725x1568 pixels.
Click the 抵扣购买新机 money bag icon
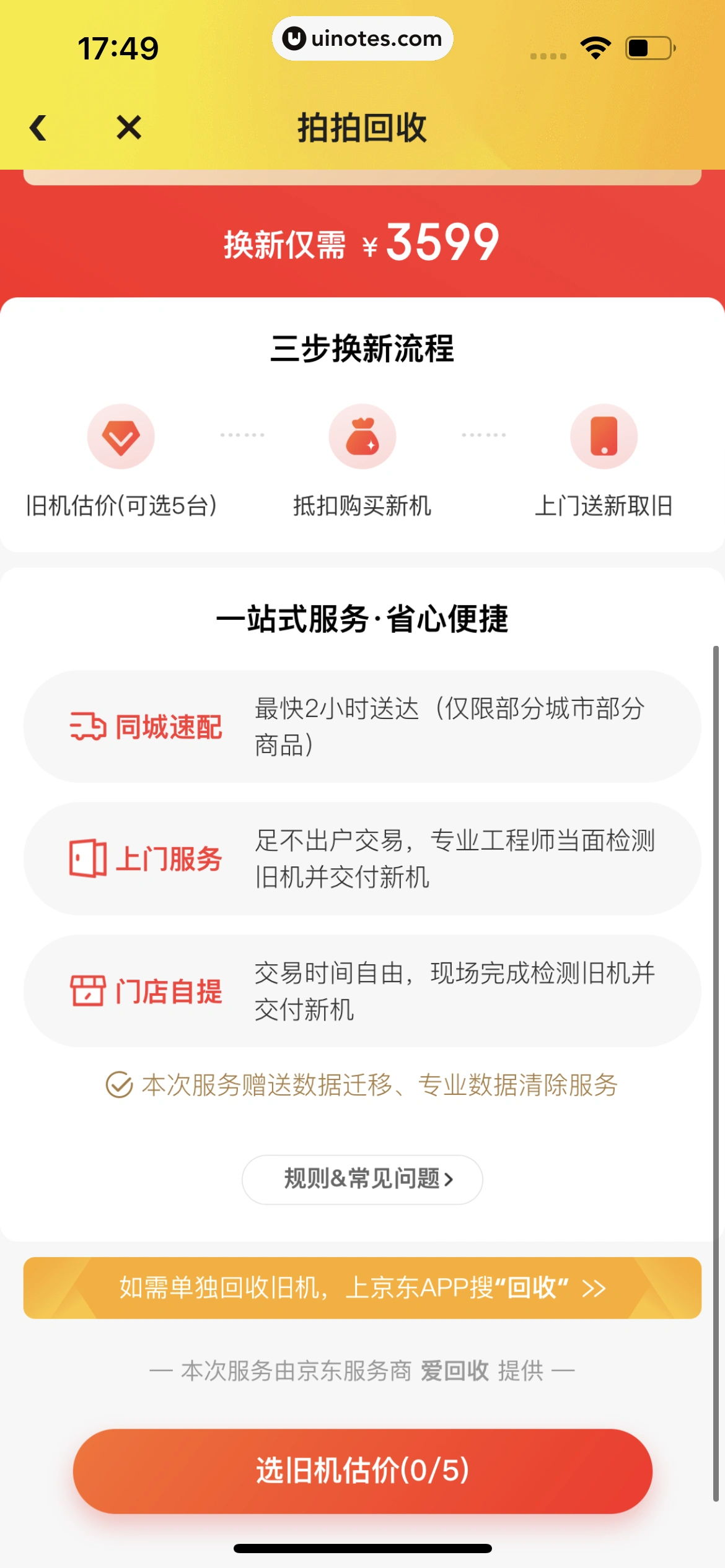(362, 436)
